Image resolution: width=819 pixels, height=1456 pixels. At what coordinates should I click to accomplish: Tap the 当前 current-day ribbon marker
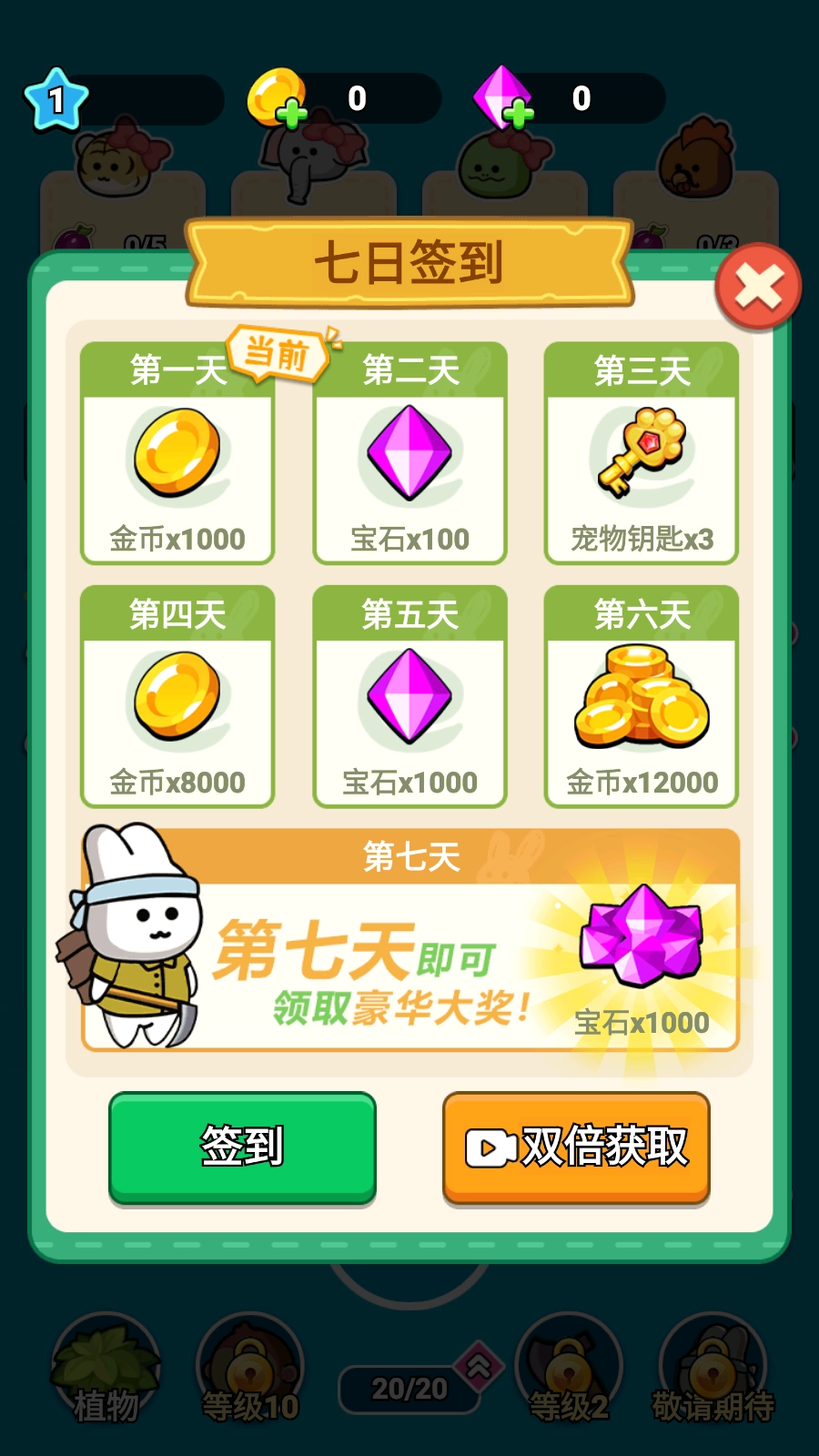278,352
